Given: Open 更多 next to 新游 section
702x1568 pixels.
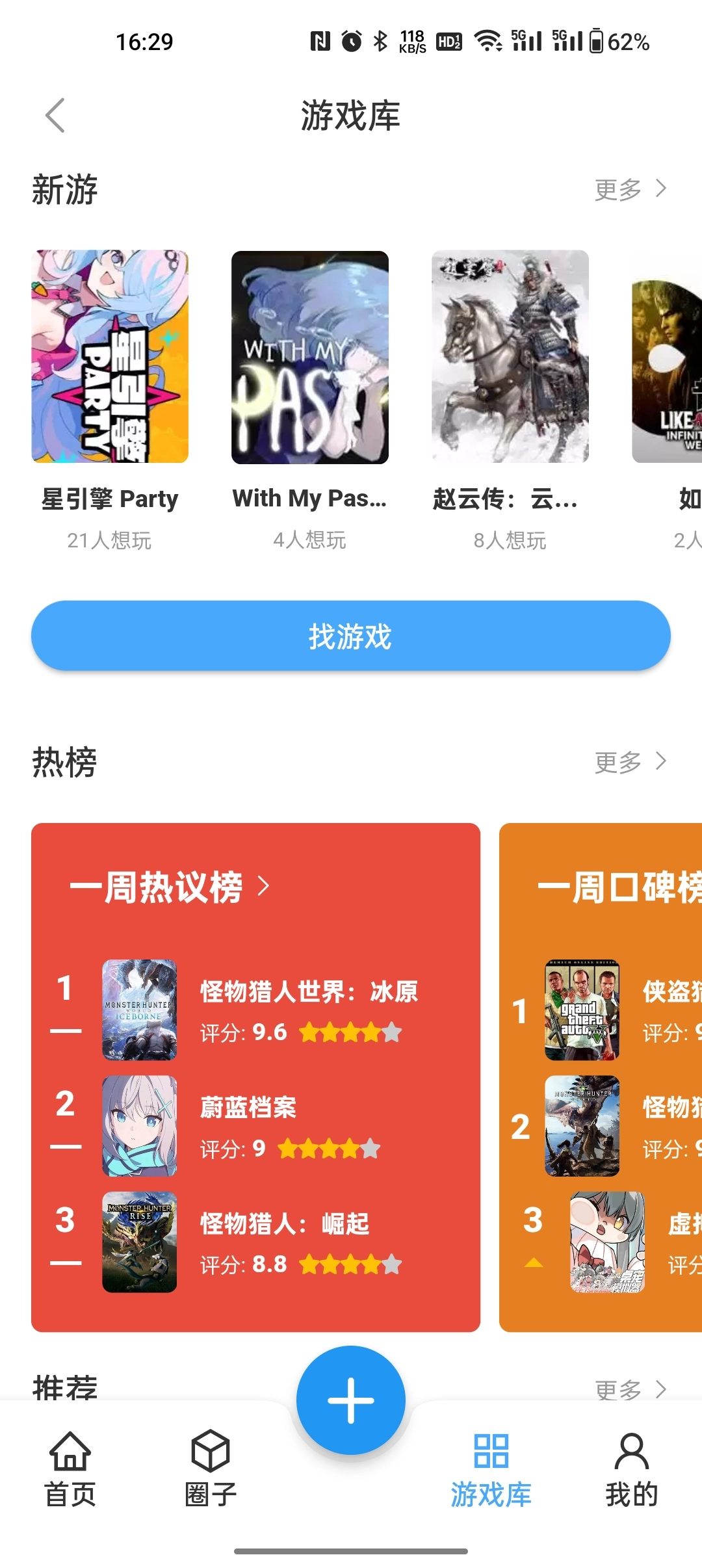Looking at the screenshot, I should click(x=629, y=190).
